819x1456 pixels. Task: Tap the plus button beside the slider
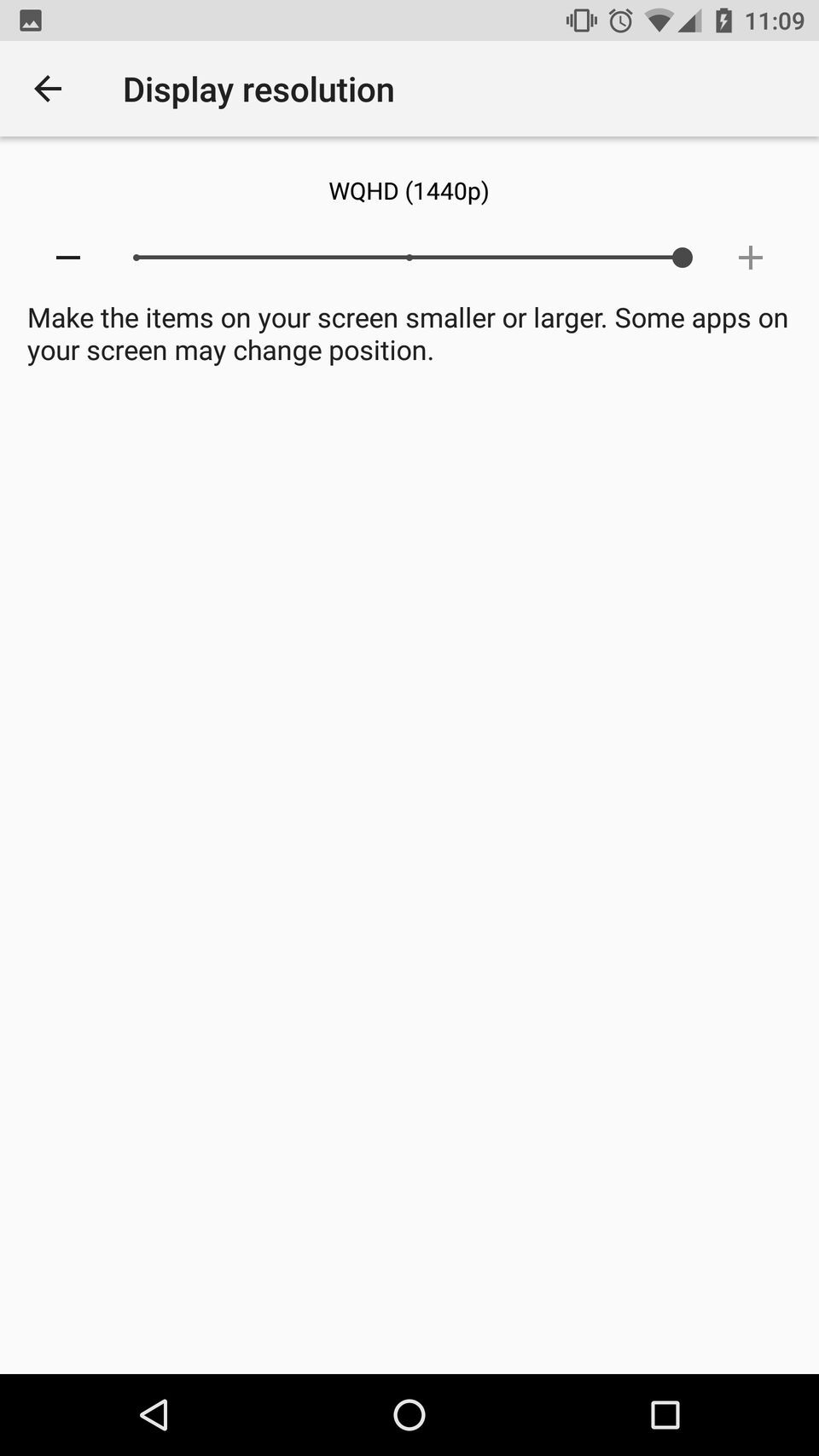point(750,258)
